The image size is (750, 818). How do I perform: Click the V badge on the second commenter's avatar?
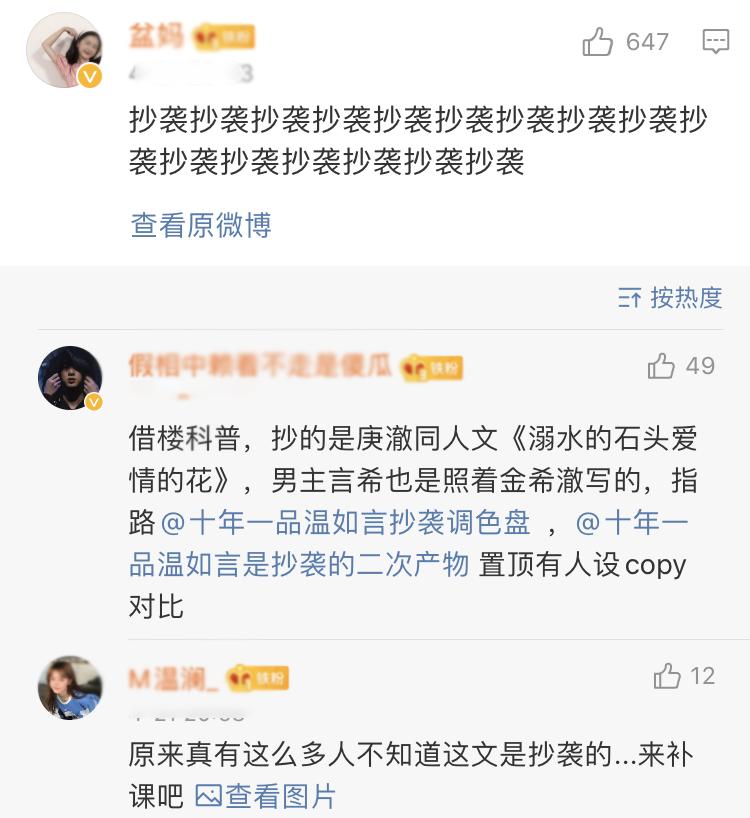pos(93,401)
